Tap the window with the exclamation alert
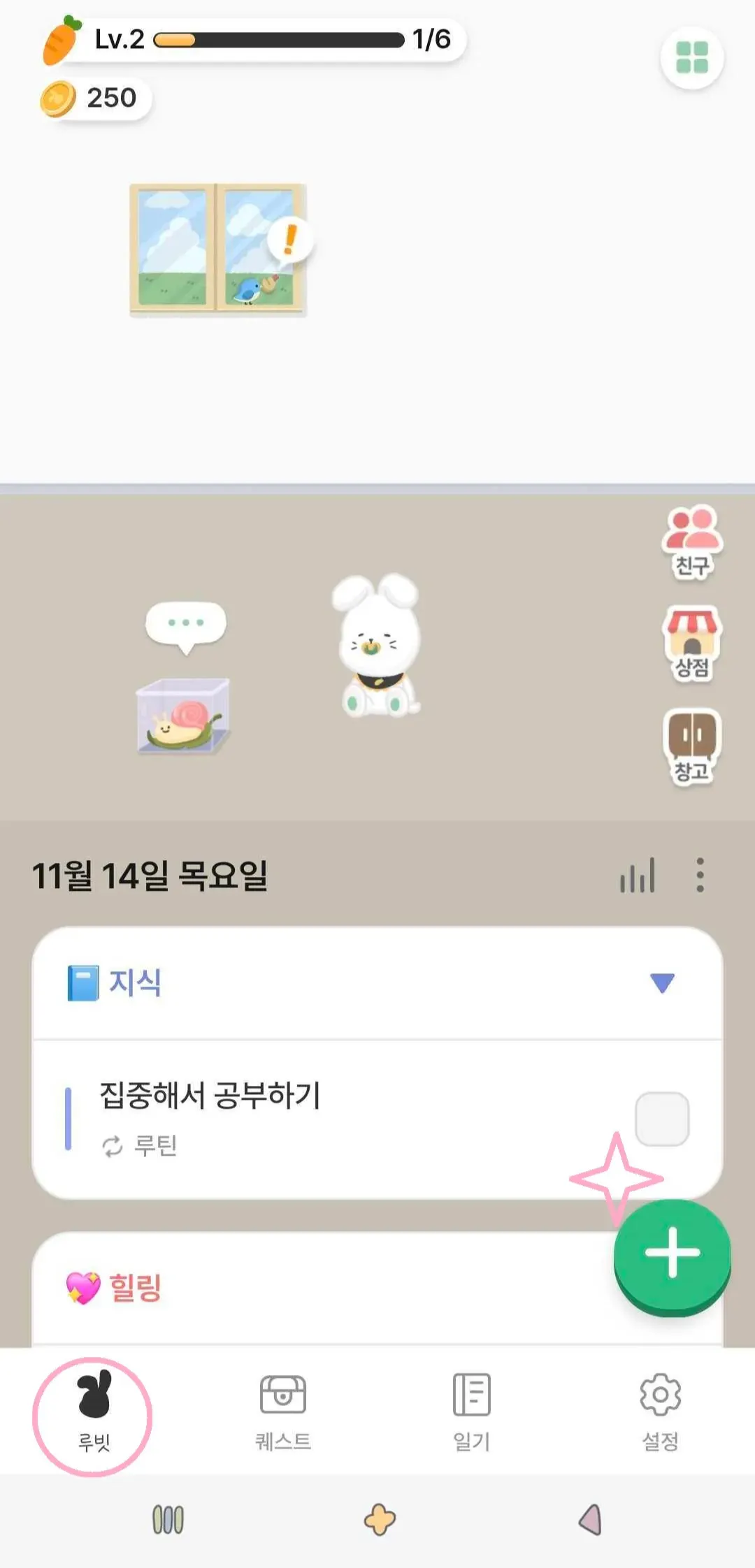Viewport: 755px width, 1568px height. pyautogui.click(x=218, y=249)
